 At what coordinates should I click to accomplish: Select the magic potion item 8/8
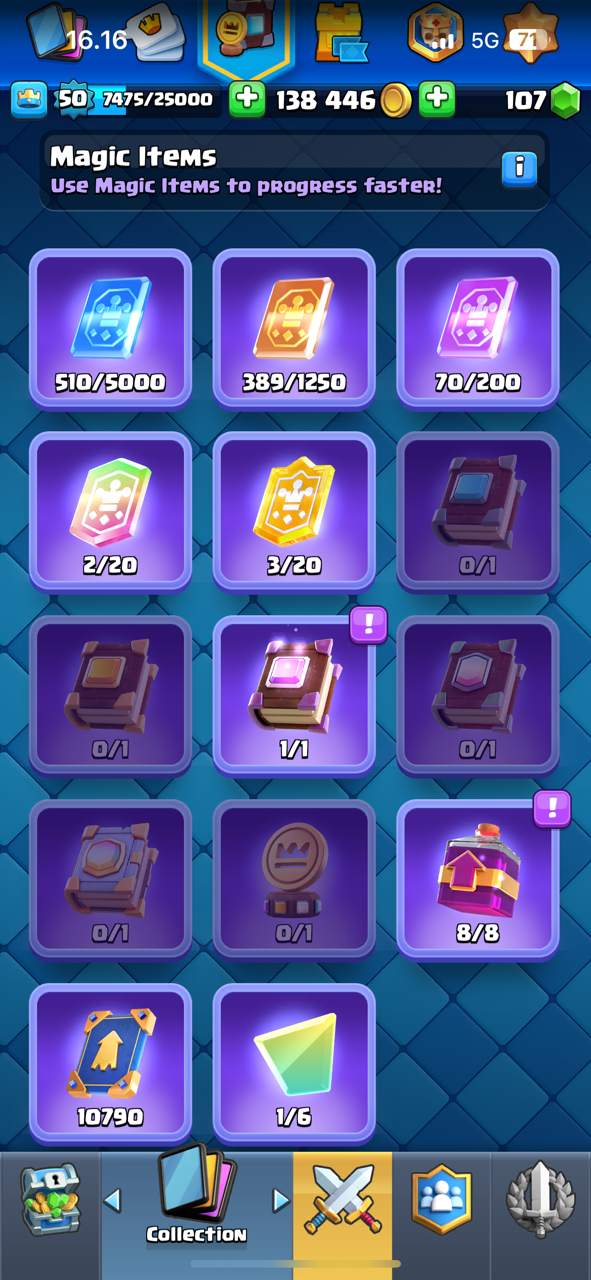coord(478,880)
